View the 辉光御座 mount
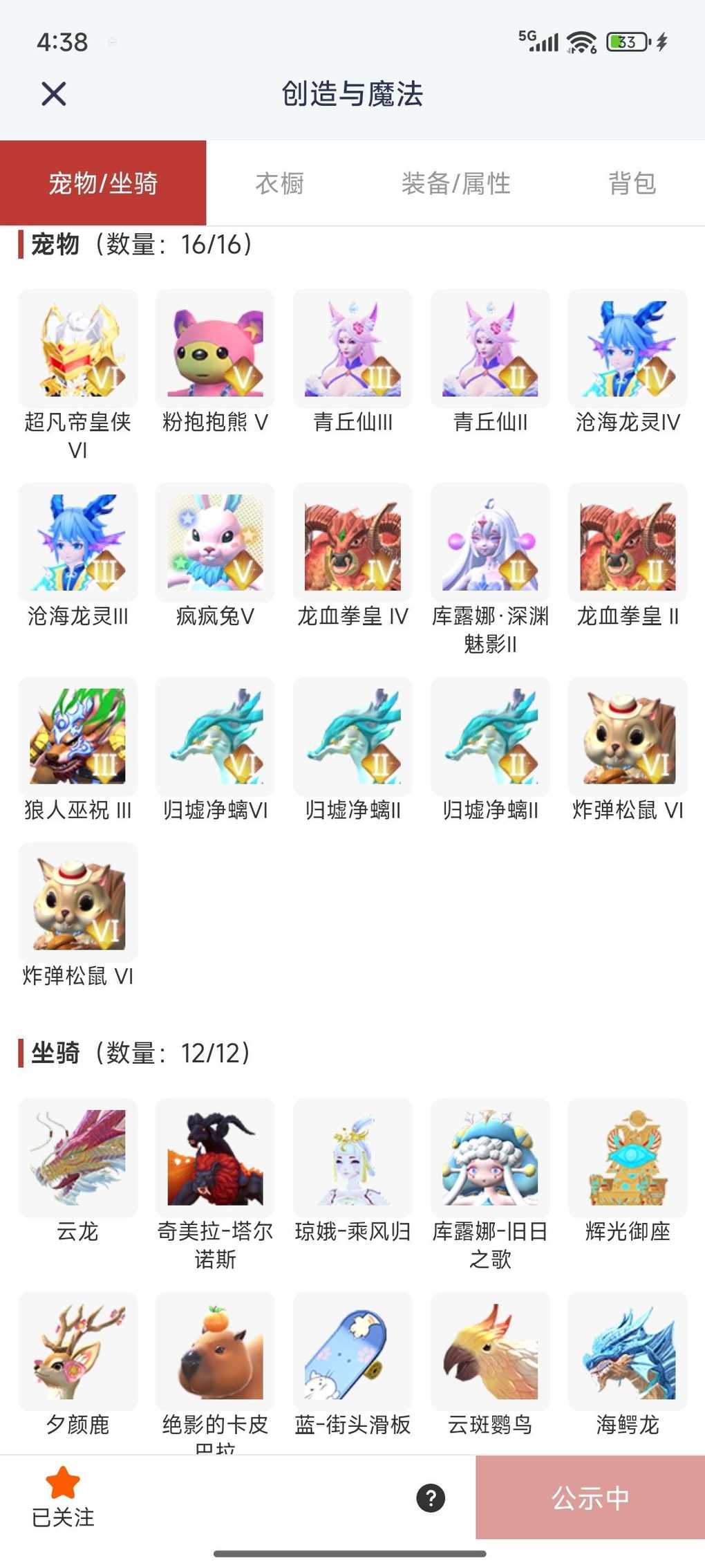 (628, 1159)
